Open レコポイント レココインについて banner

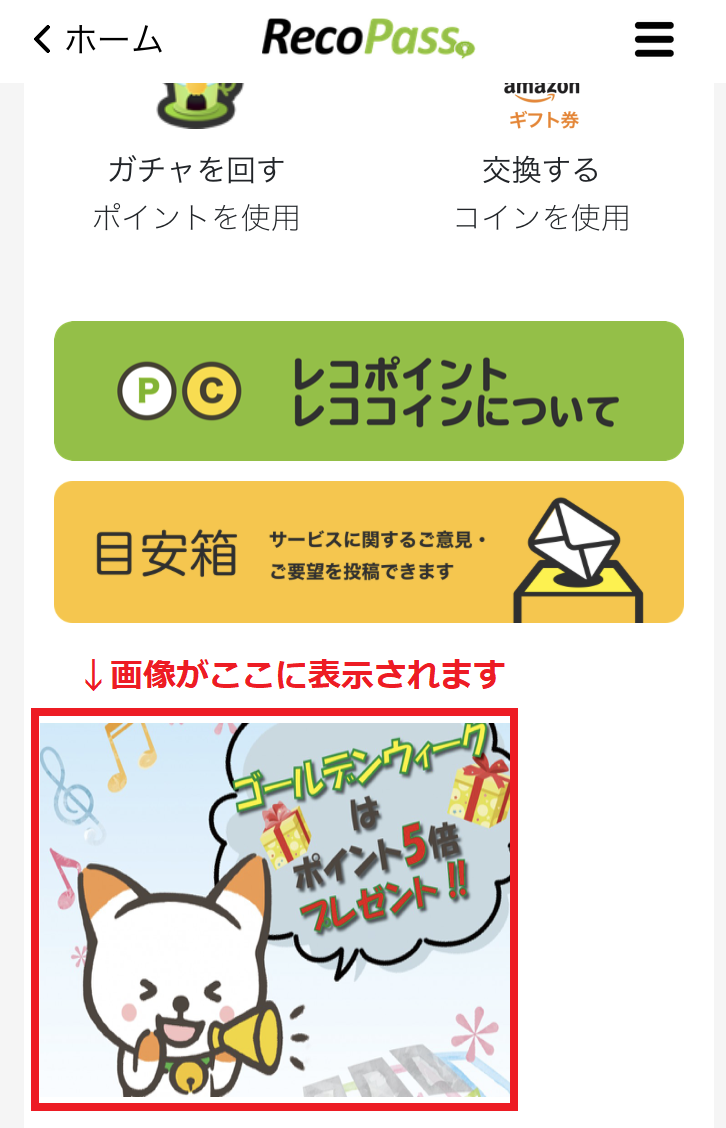[x=369, y=391]
